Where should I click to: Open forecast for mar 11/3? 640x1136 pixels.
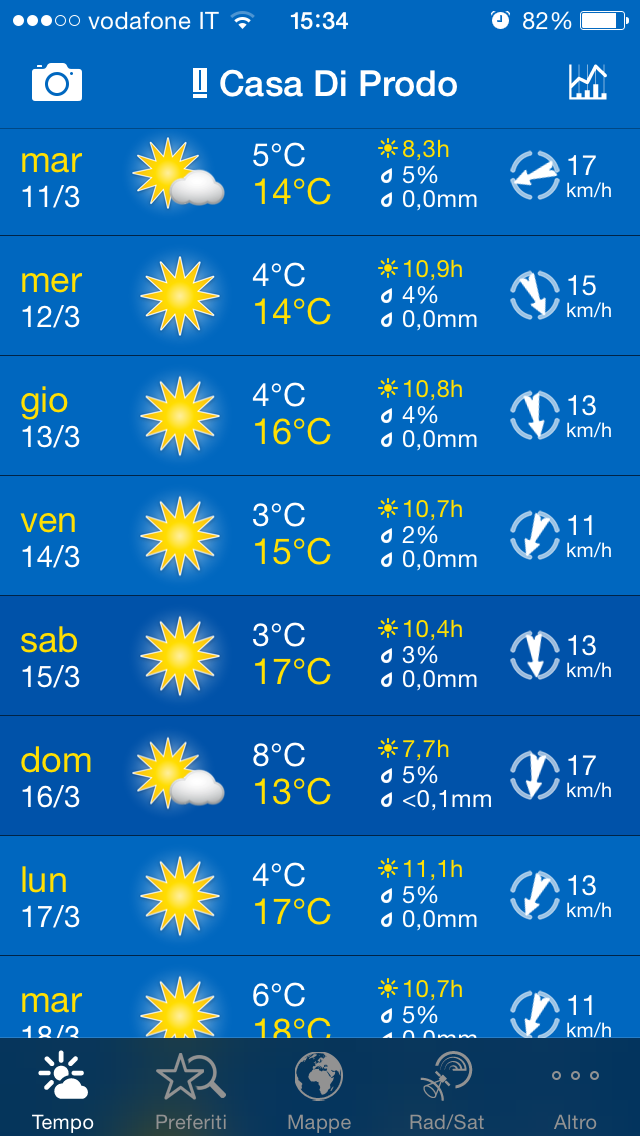(320, 177)
